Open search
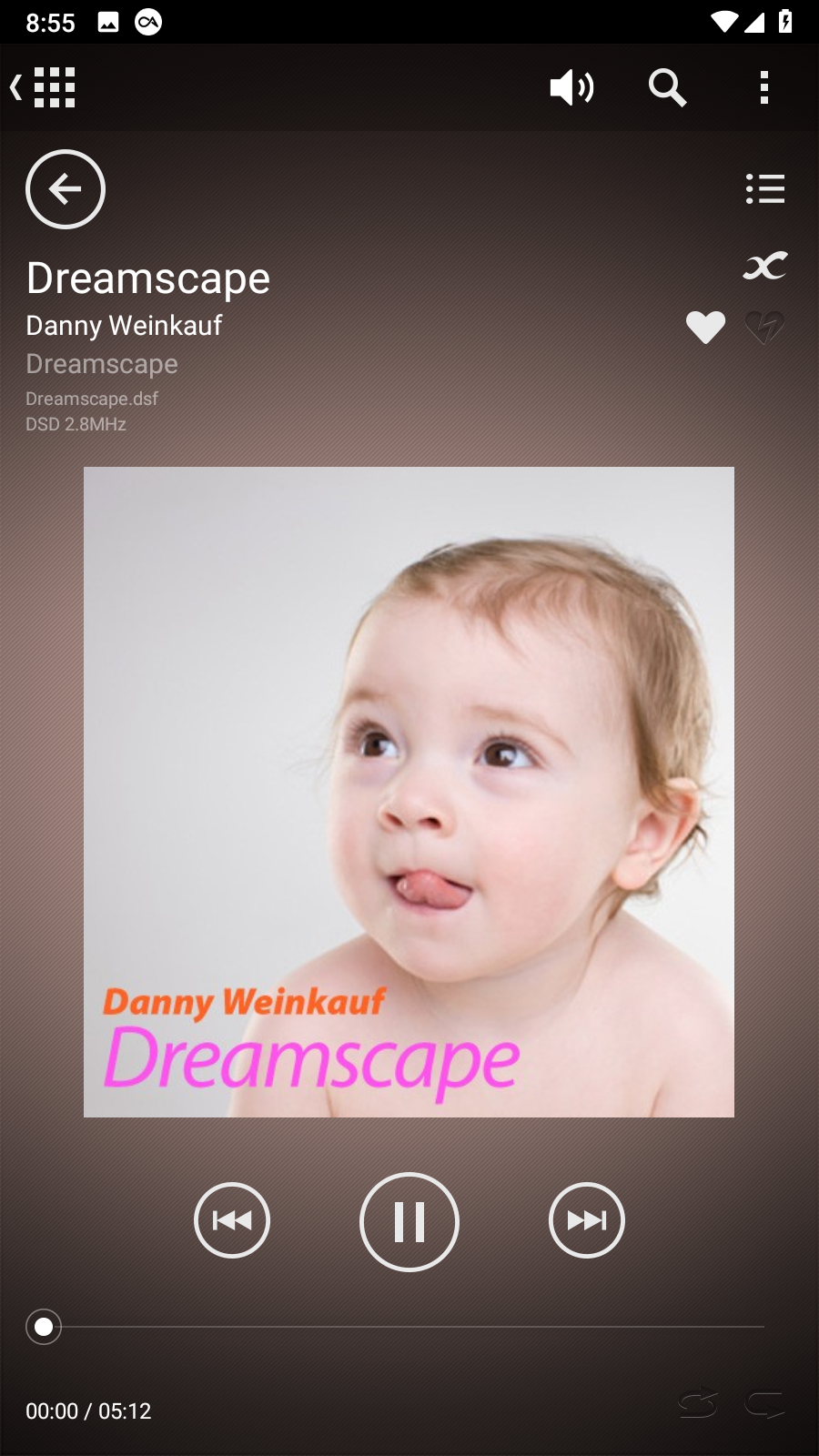Screen dimensions: 819x1456 pos(667,87)
